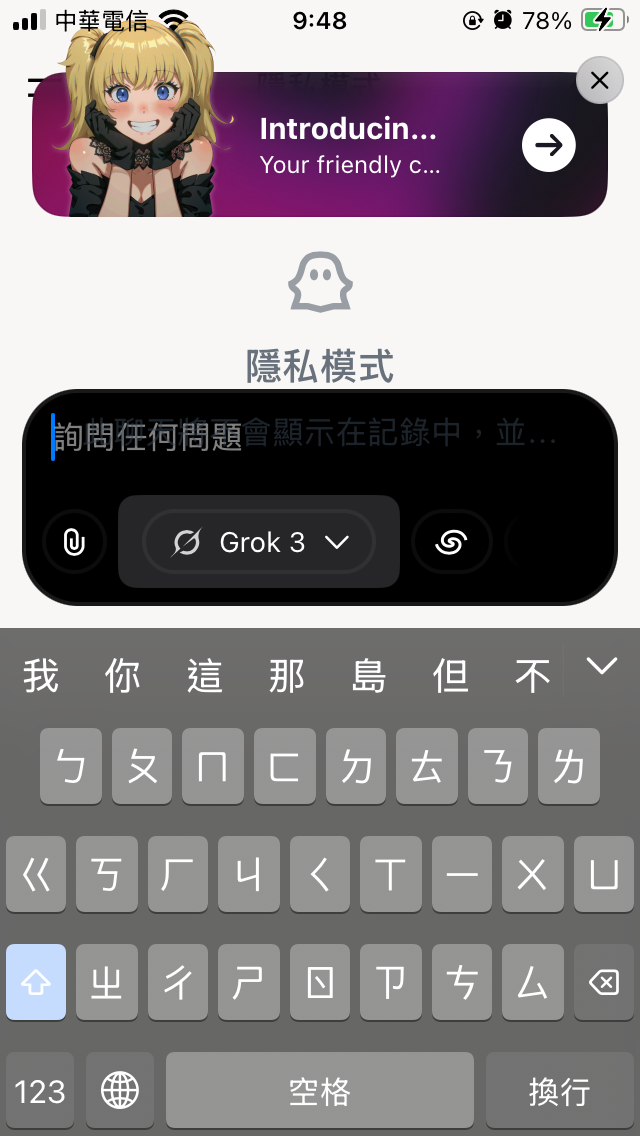
Task: Switch to the 123 numeric keyboard
Action: coord(40,1090)
